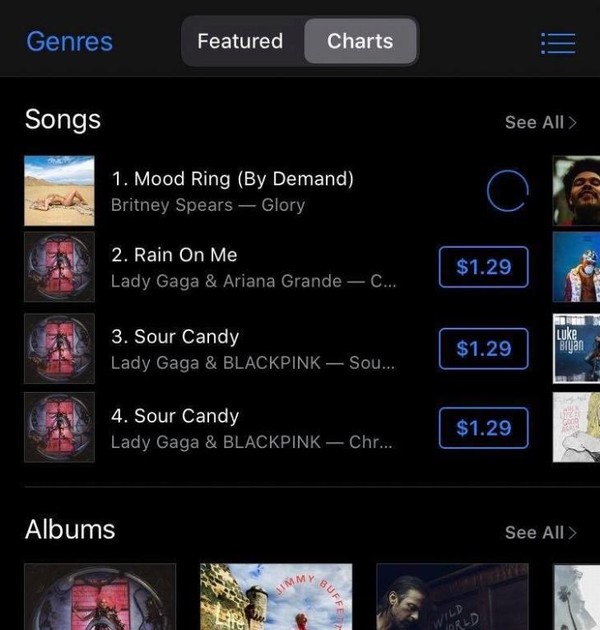The width and height of the screenshot is (600, 630).
Task: Buy the fourth-ranked Sour Candy track
Action: pyautogui.click(x=483, y=428)
